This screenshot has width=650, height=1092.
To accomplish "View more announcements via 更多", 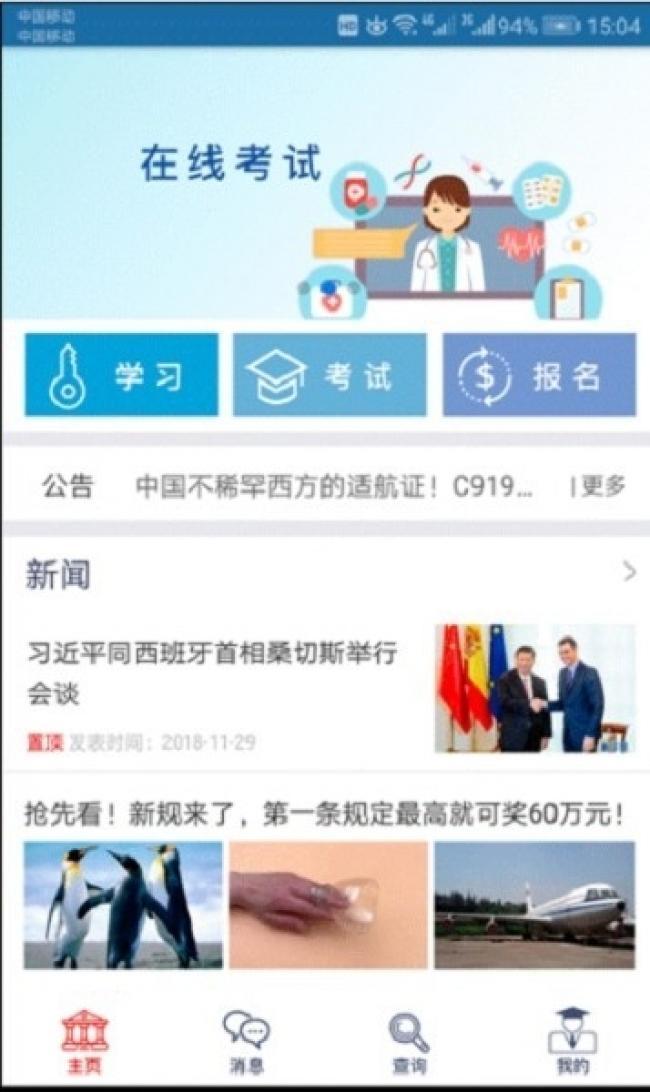I will click(x=601, y=487).
